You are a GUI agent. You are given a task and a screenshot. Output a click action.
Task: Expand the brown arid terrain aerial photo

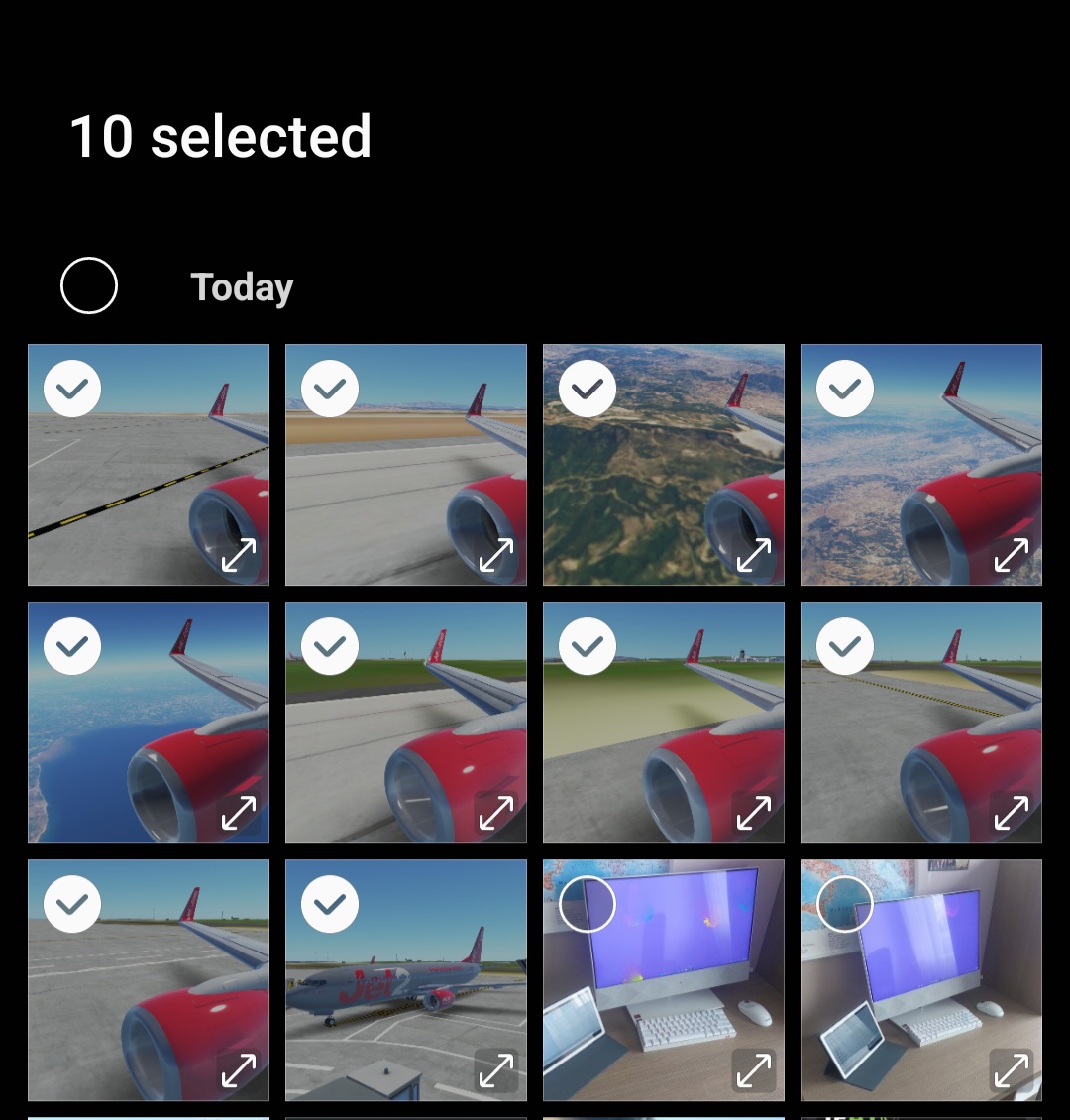pos(1012,556)
